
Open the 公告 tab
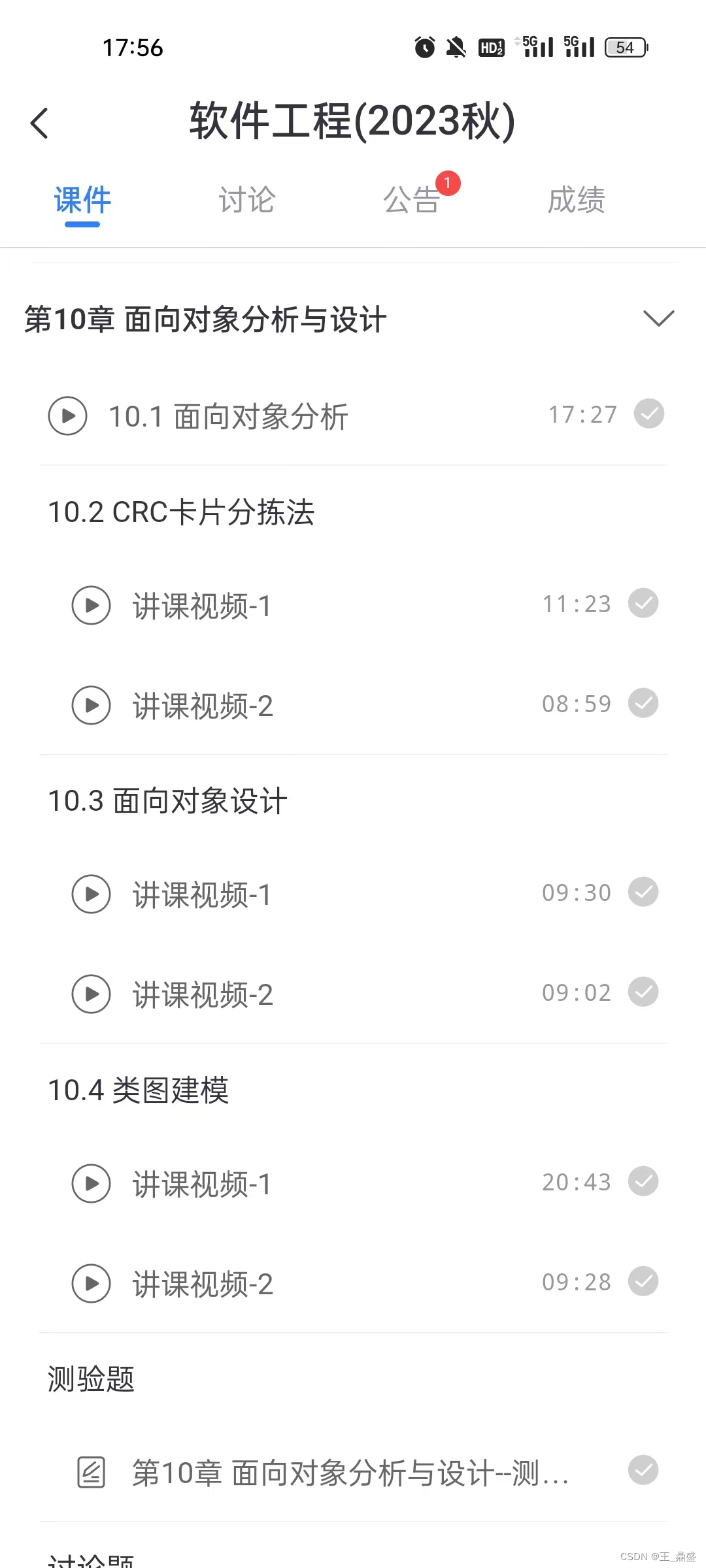[412, 200]
